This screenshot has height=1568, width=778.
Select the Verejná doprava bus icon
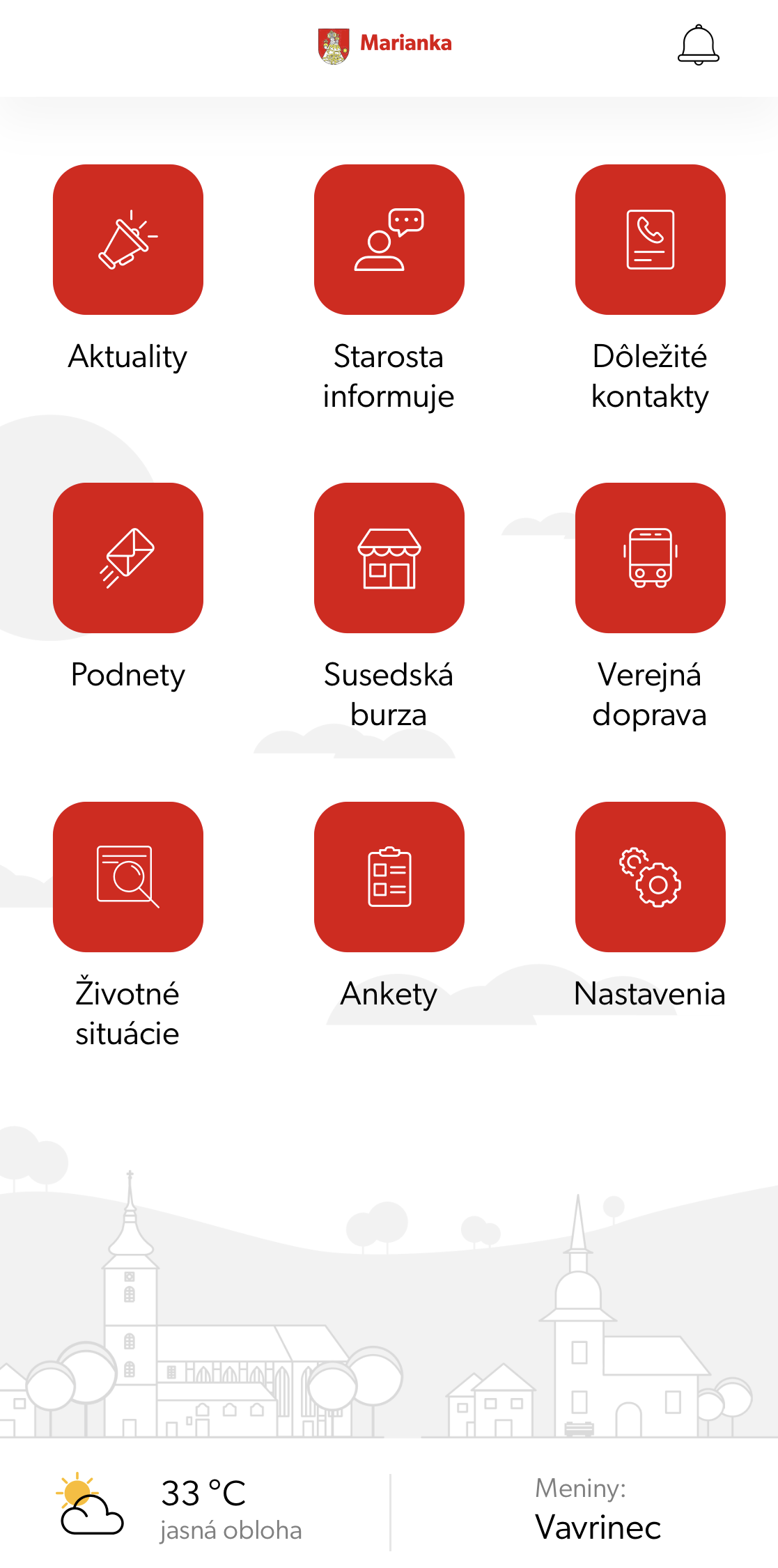coord(650,557)
